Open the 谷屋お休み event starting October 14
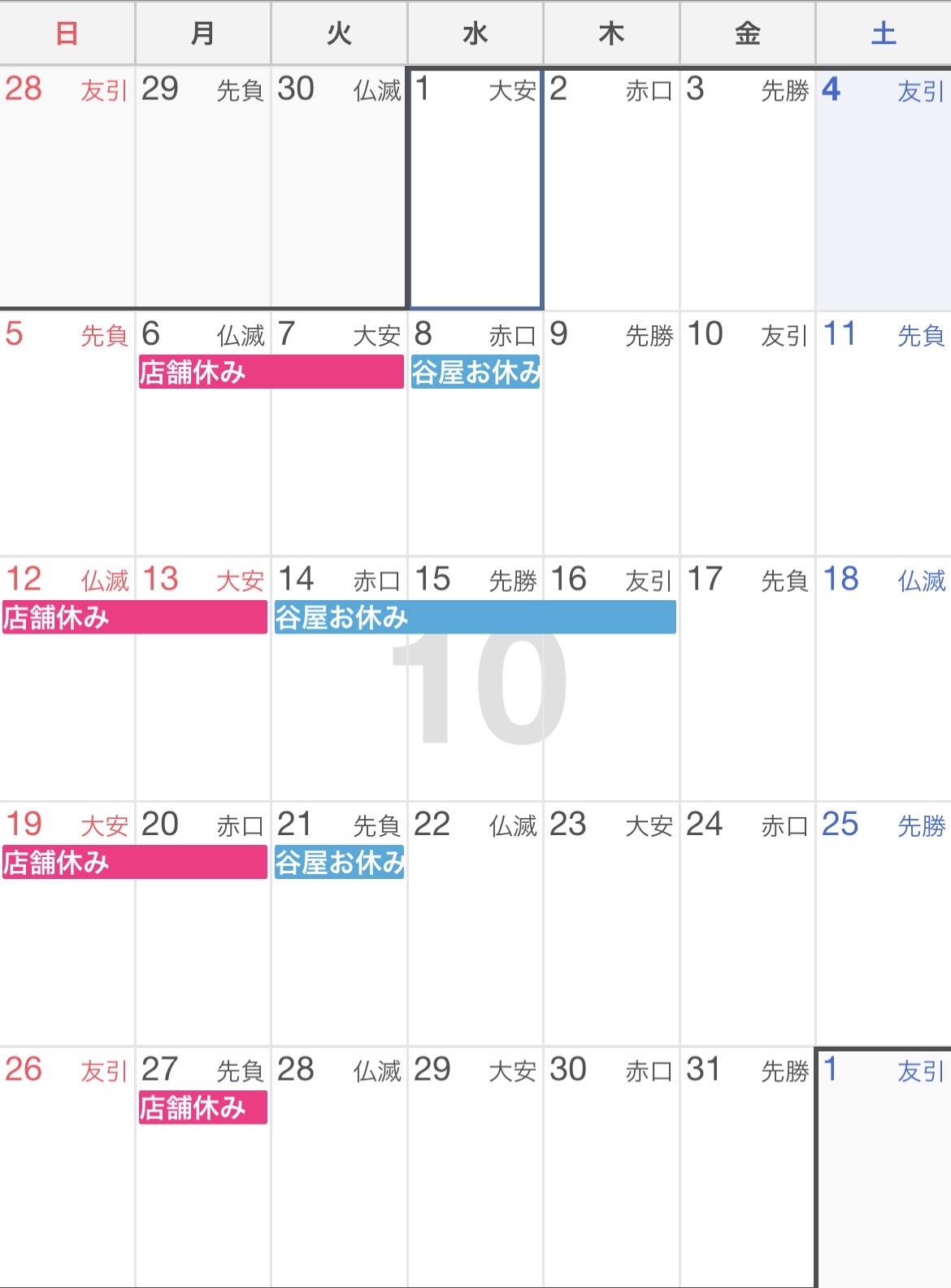This screenshot has height=1288, width=951. [475, 618]
